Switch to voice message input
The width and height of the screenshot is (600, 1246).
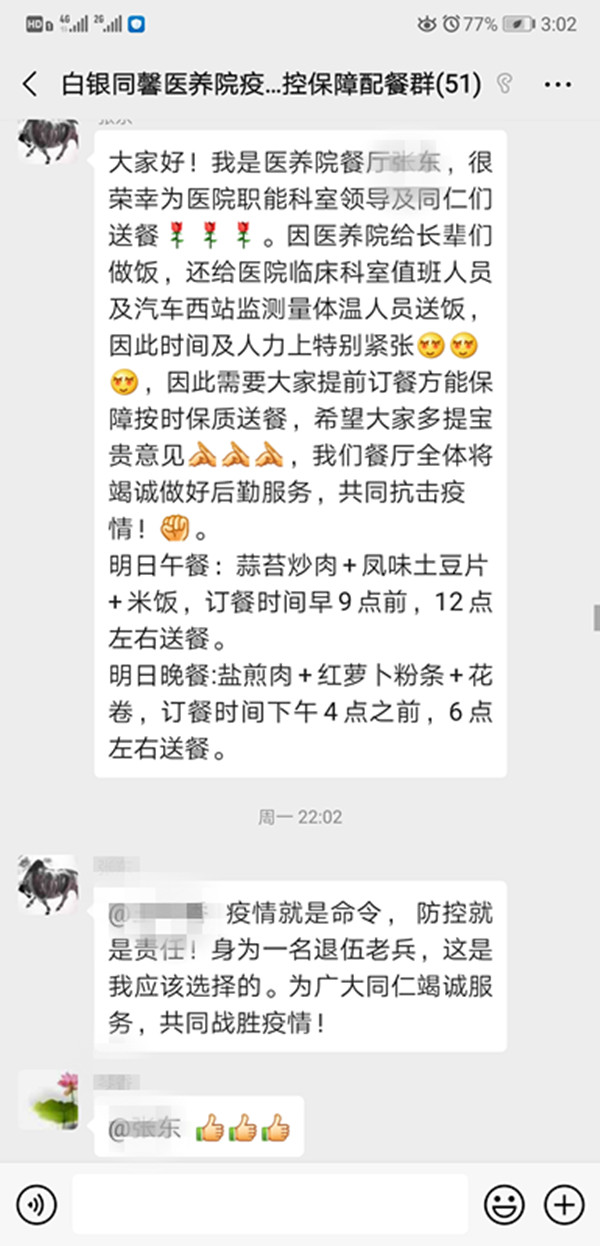(36, 1203)
